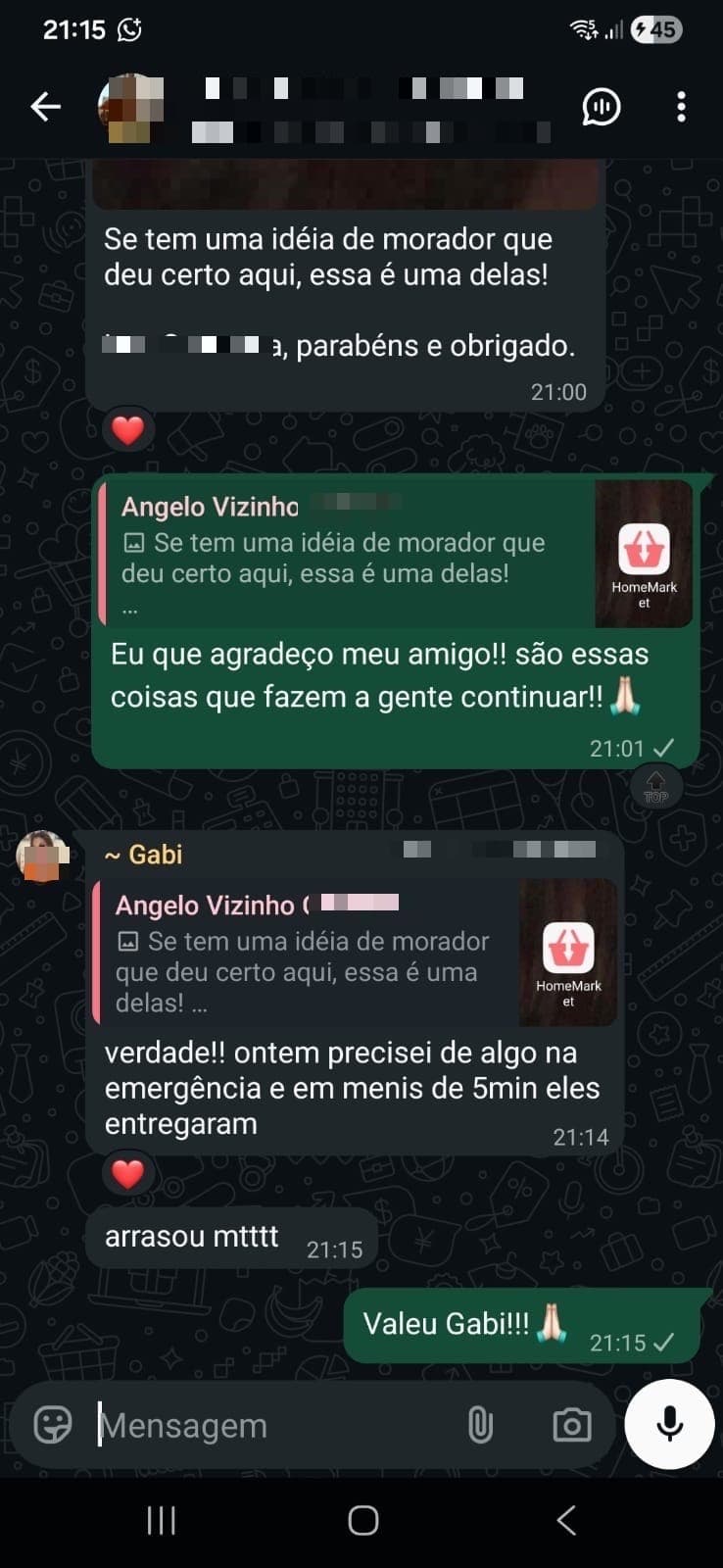This screenshot has height=1568, width=723.
Task: Open the camera from the message bar
Action: tap(573, 1426)
